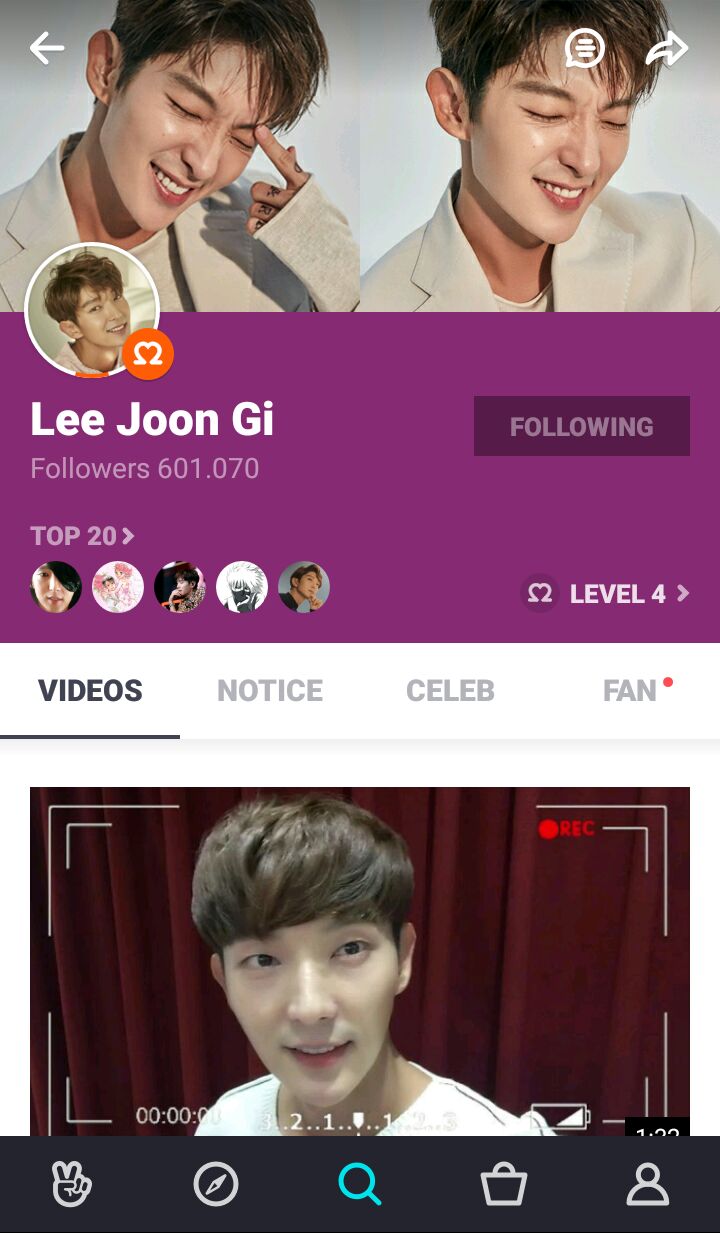Image resolution: width=720 pixels, height=1233 pixels.
Task: Open the chat bubble icon
Action: (x=585, y=48)
